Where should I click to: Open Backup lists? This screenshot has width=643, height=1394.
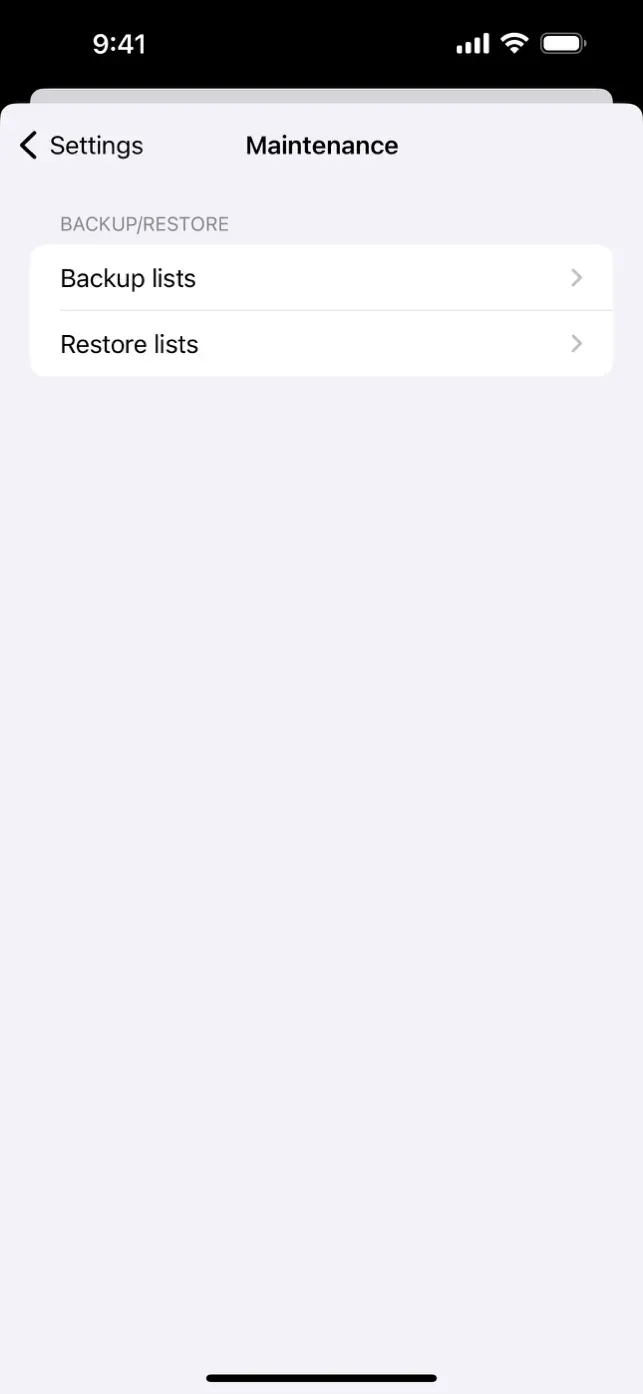(x=320, y=278)
